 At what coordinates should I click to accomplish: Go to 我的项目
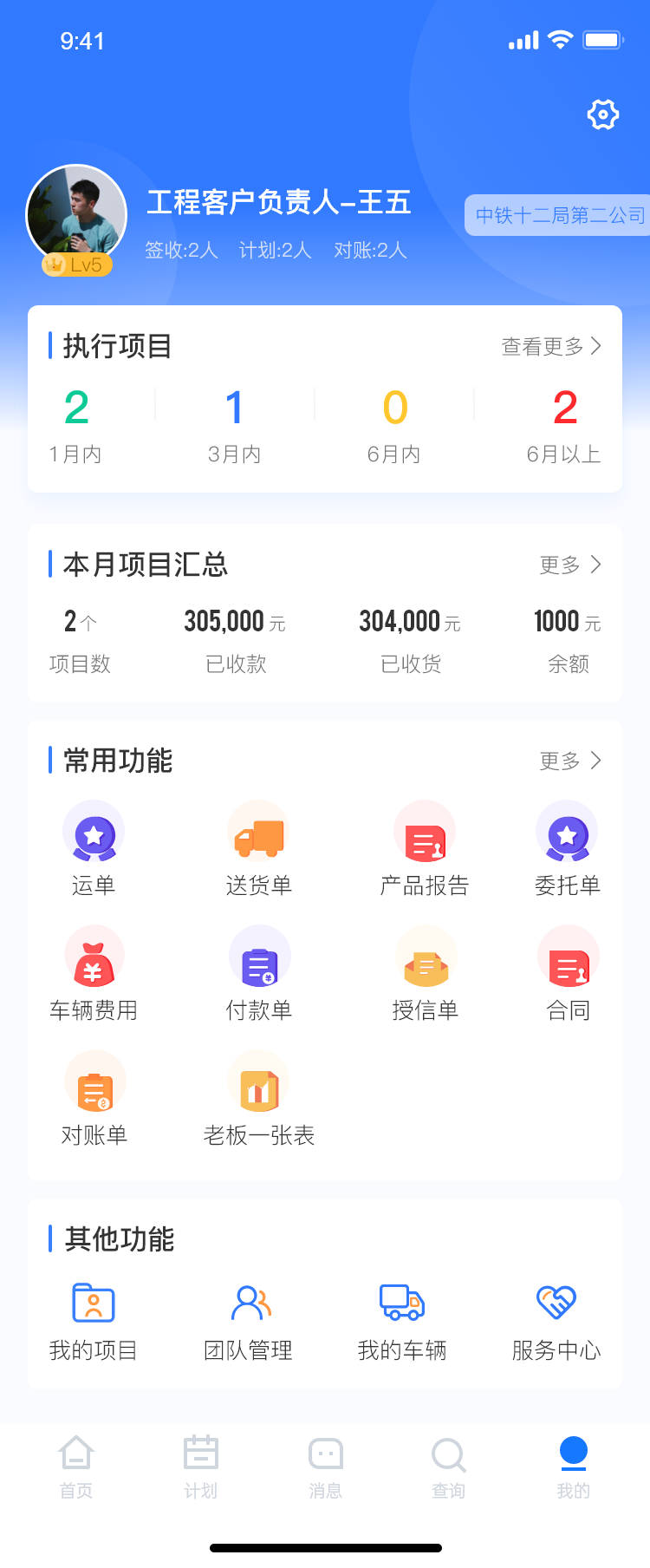click(x=93, y=1322)
